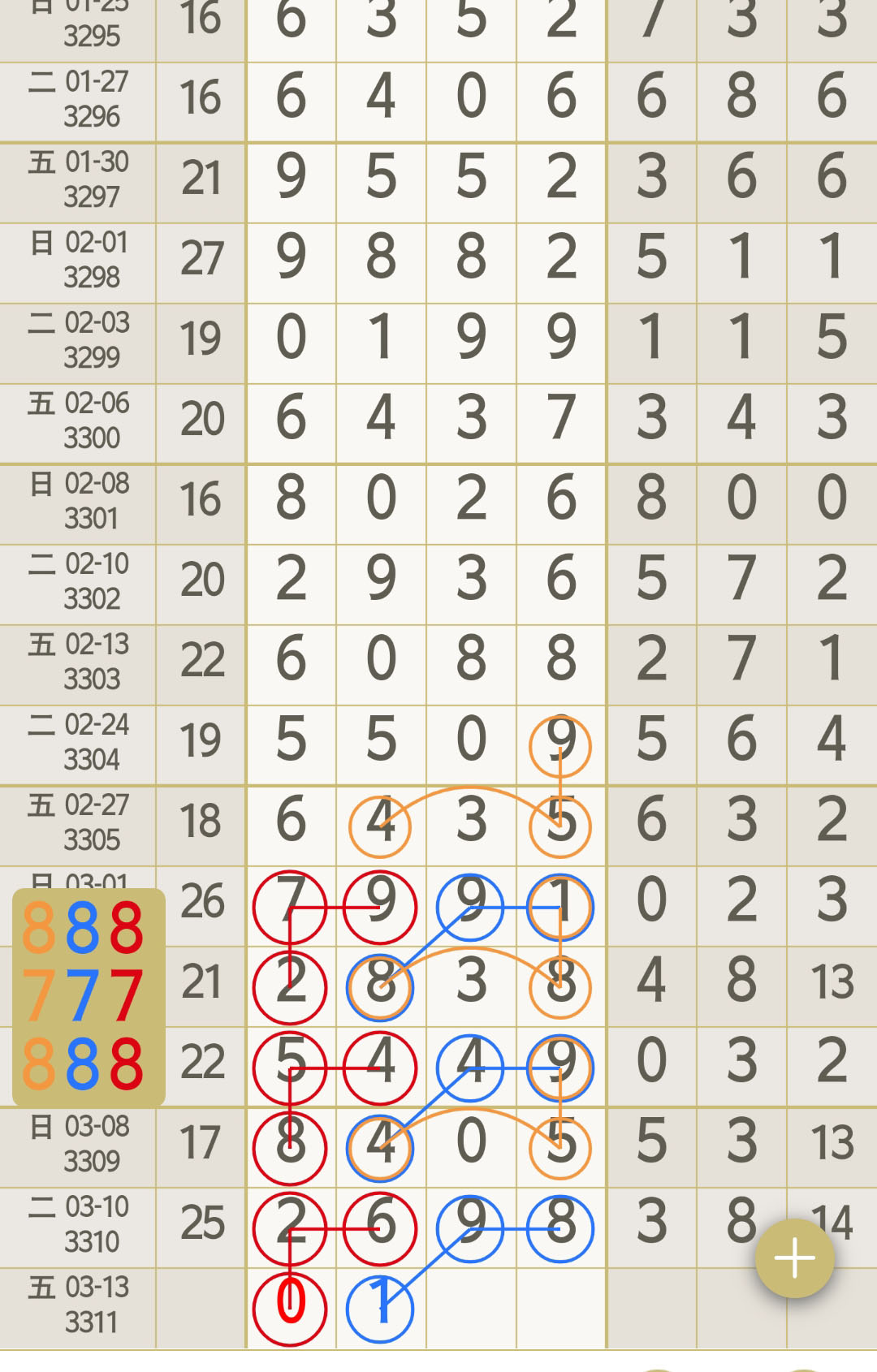Tap the plus floating action button
Image resolution: width=877 pixels, height=1372 pixels.
(794, 1258)
